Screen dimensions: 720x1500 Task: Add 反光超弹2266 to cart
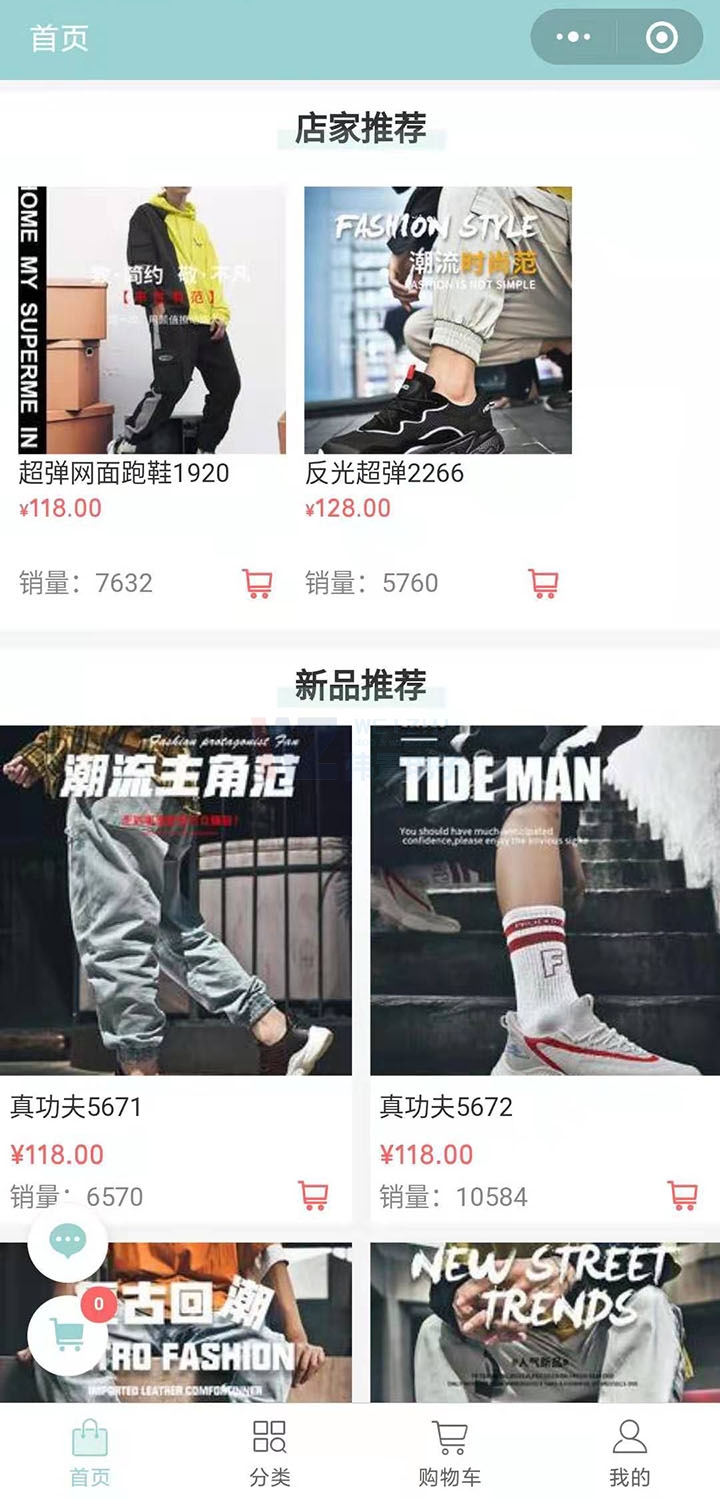pos(543,583)
